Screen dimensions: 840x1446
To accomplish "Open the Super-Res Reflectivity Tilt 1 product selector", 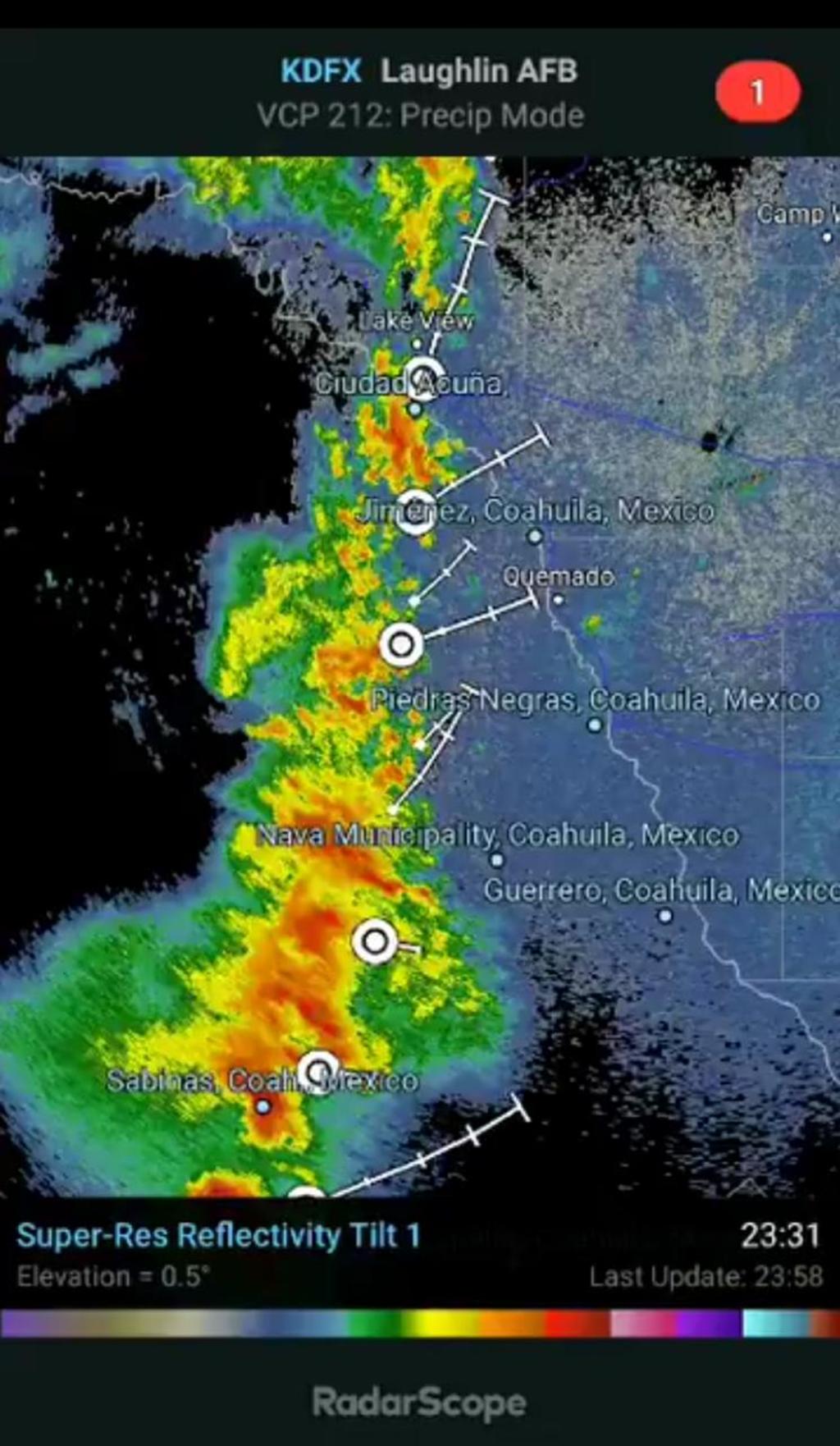I will [218, 1235].
